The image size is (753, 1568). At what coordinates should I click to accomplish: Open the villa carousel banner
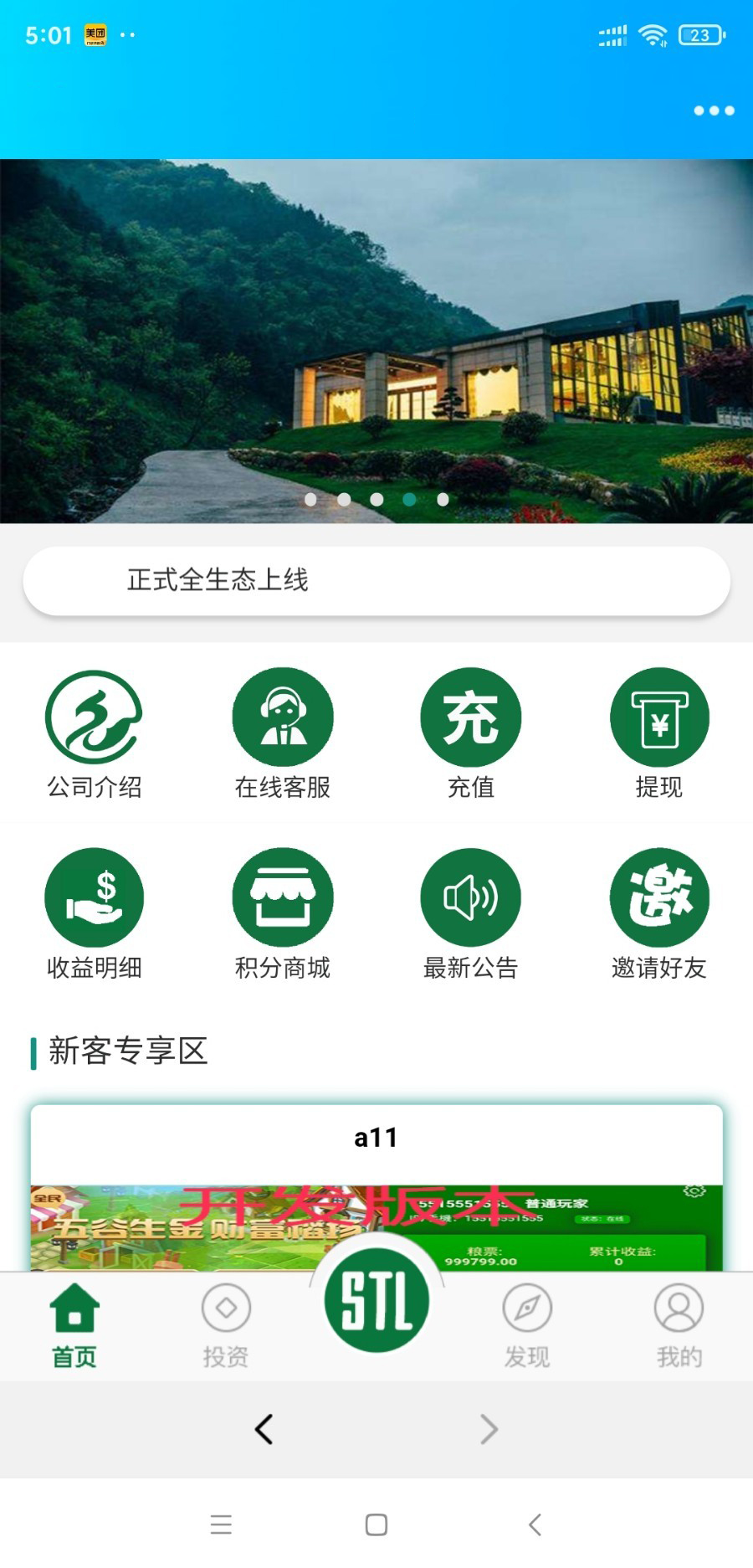(x=376, y=335)
